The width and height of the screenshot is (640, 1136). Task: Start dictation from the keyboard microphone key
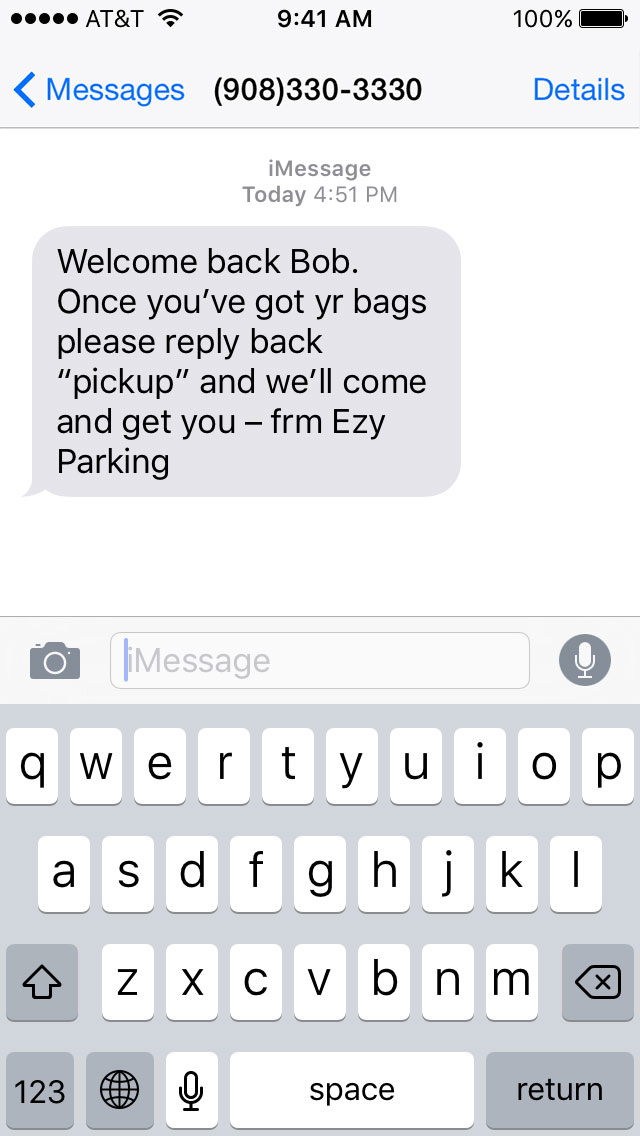click(x=191, y=1091)
